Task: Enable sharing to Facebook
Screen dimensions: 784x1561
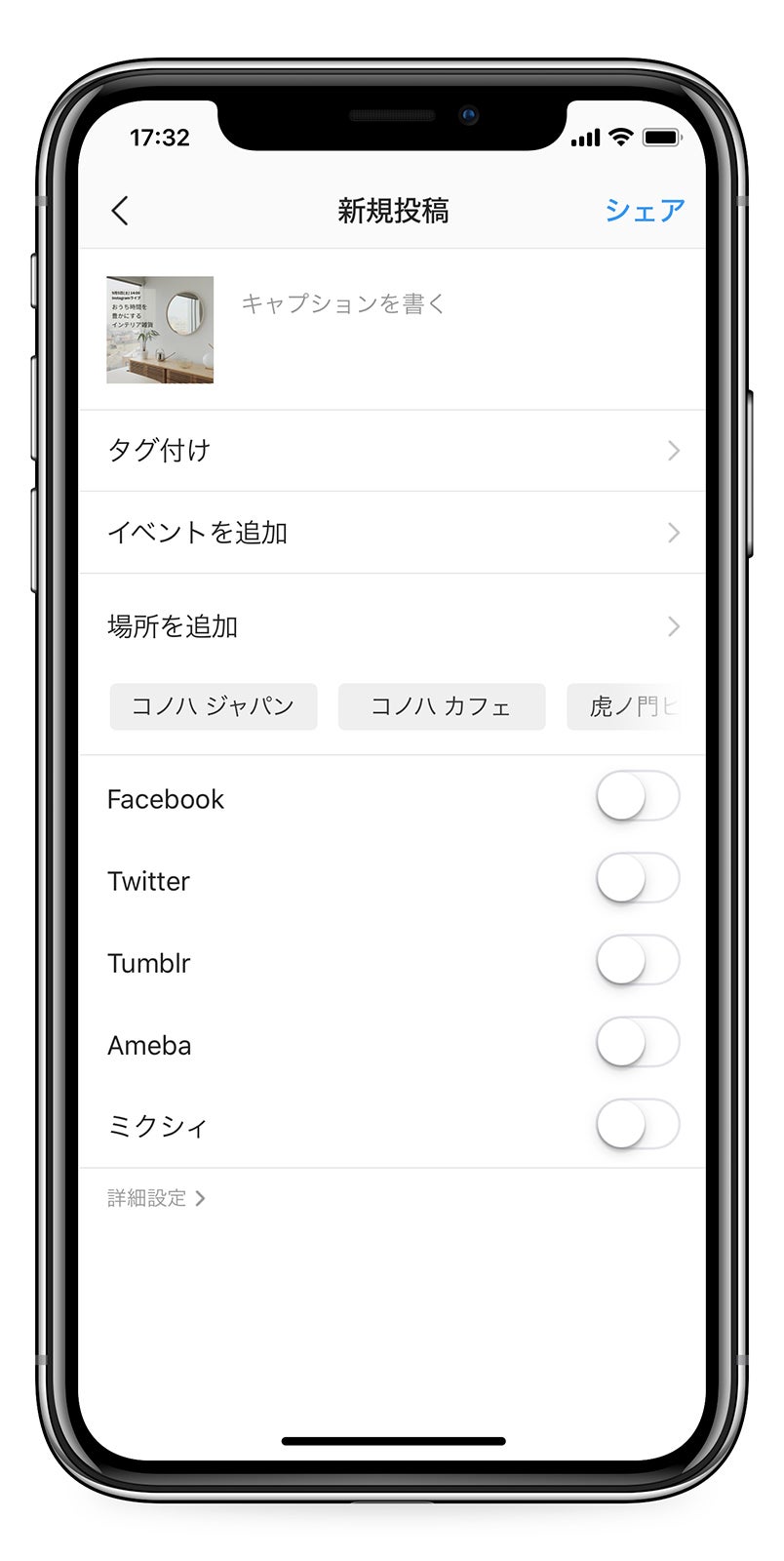Action: click(639, 797)
